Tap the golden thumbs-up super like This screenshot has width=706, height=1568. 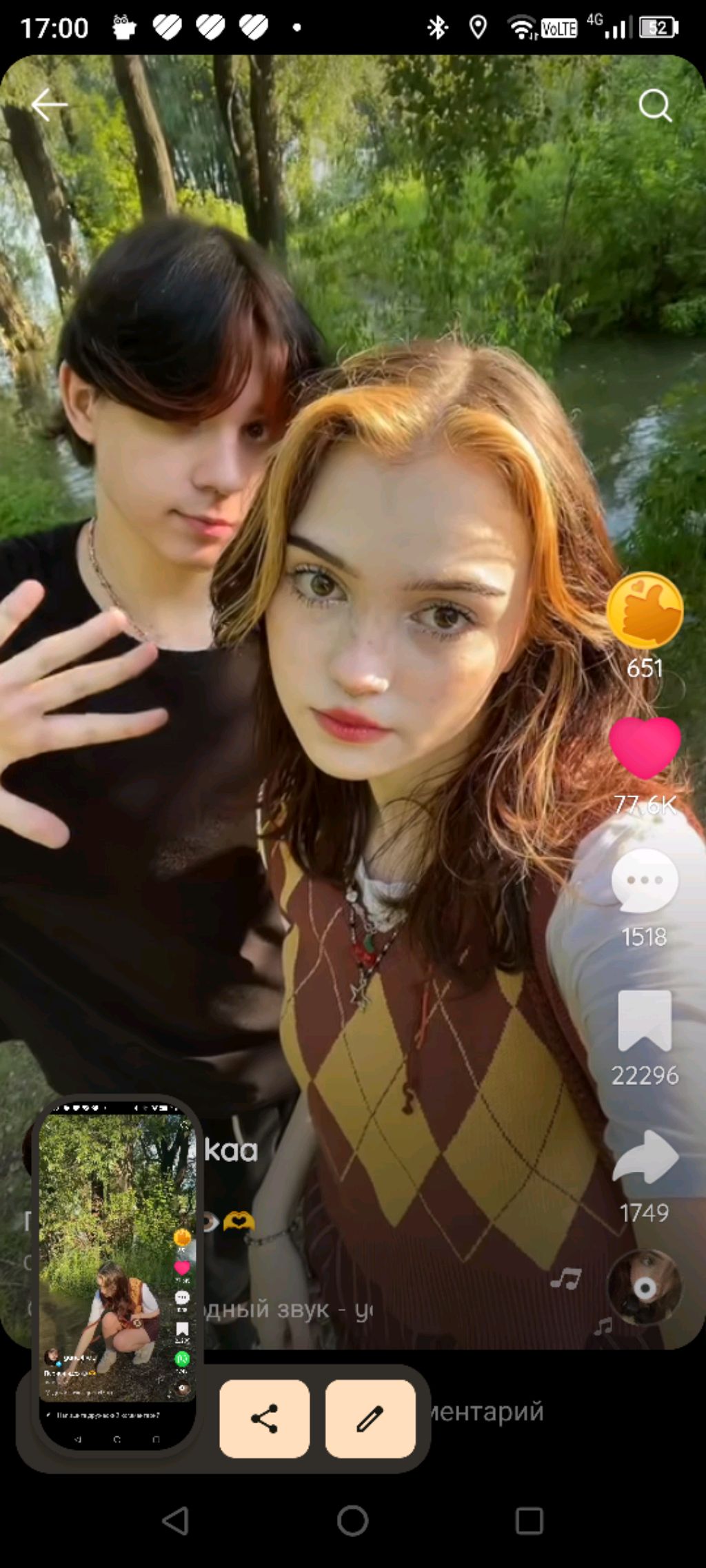point(645,611)
